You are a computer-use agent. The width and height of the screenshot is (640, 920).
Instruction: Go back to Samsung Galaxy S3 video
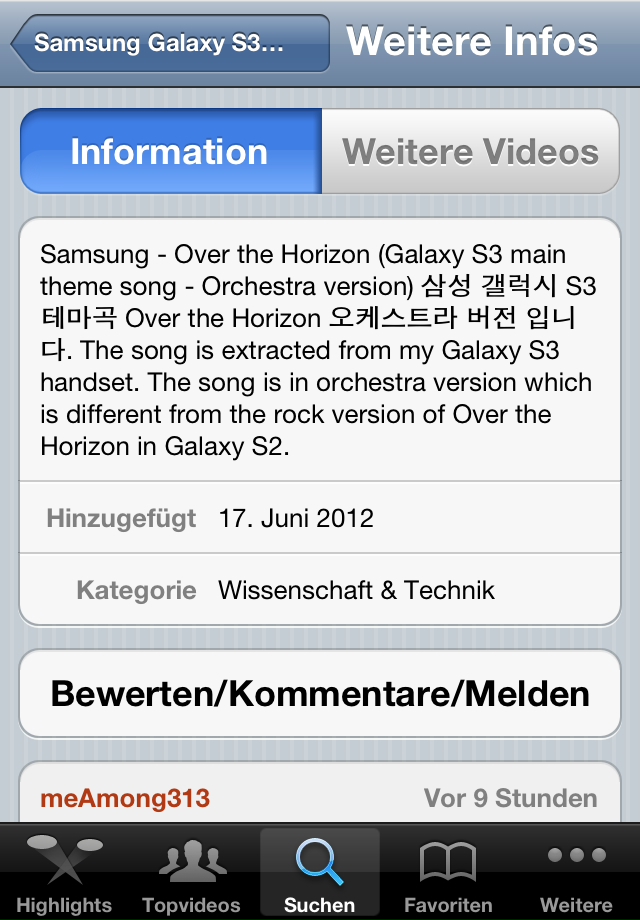(170, 44)
